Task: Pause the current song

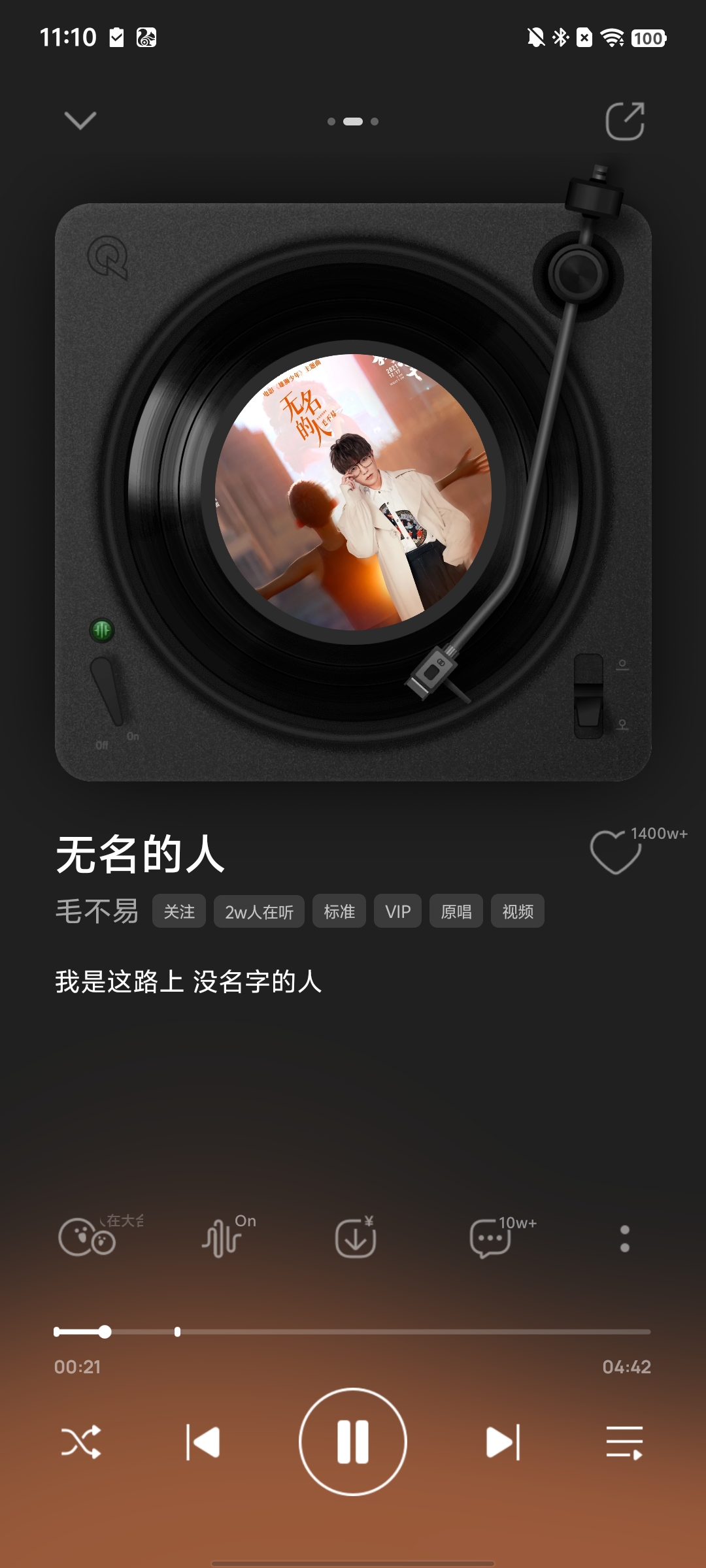Action: pos(353,1442)
